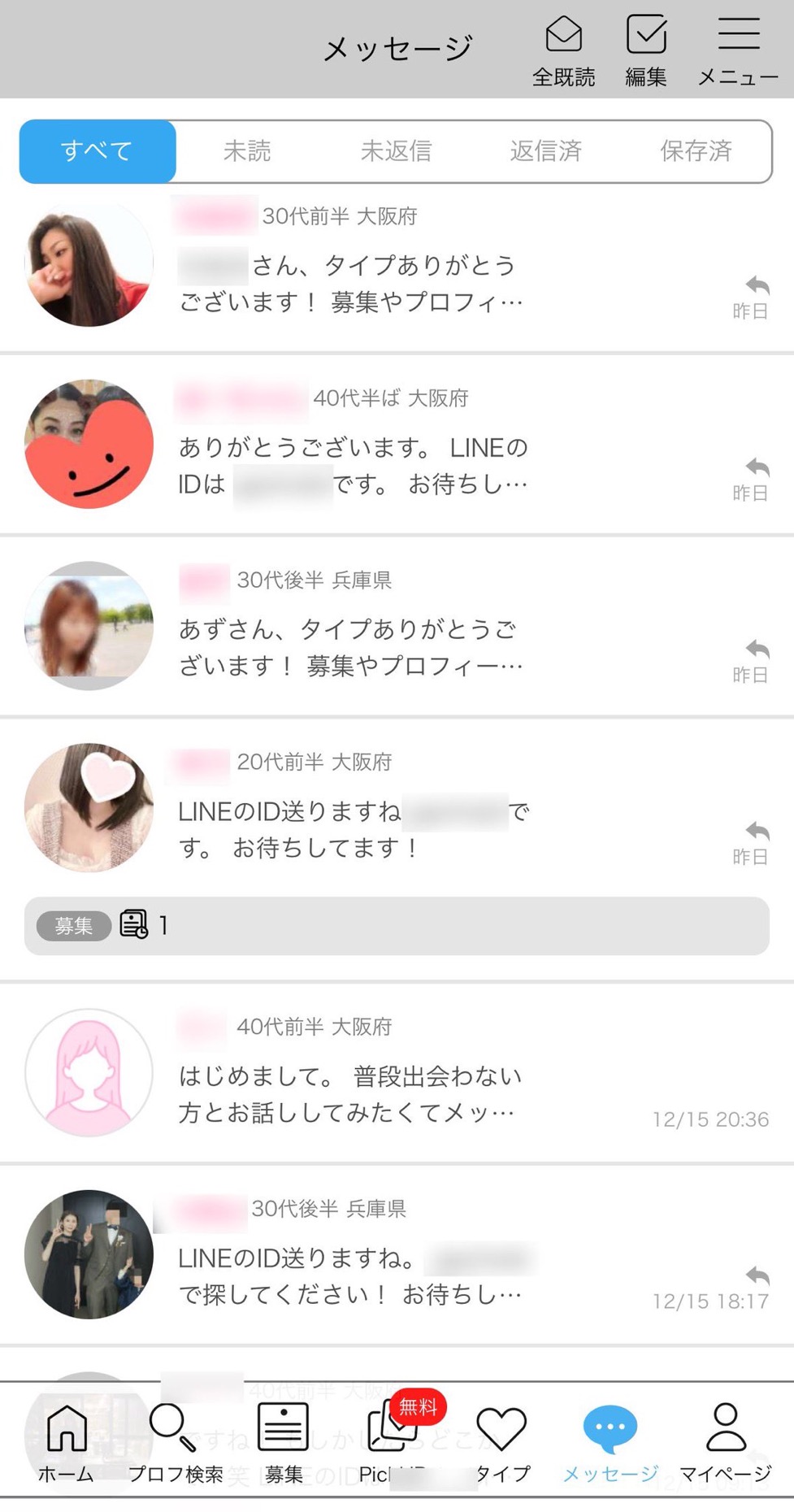Tap the 編集 edit button
Viewport: 794px width, 1512px height.
coord(646,51)
